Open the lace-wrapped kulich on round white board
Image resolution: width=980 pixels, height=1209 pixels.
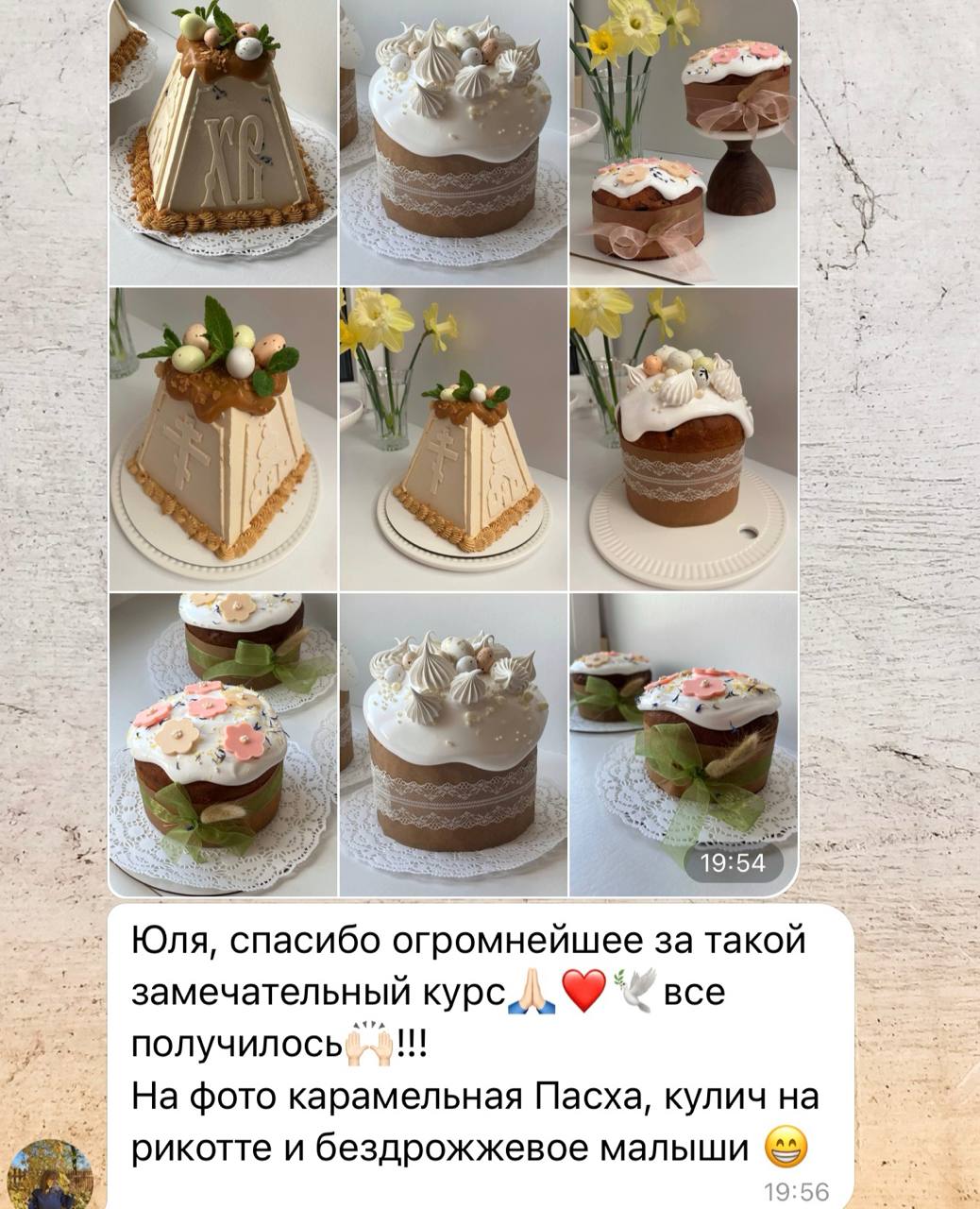click(683, 439)
